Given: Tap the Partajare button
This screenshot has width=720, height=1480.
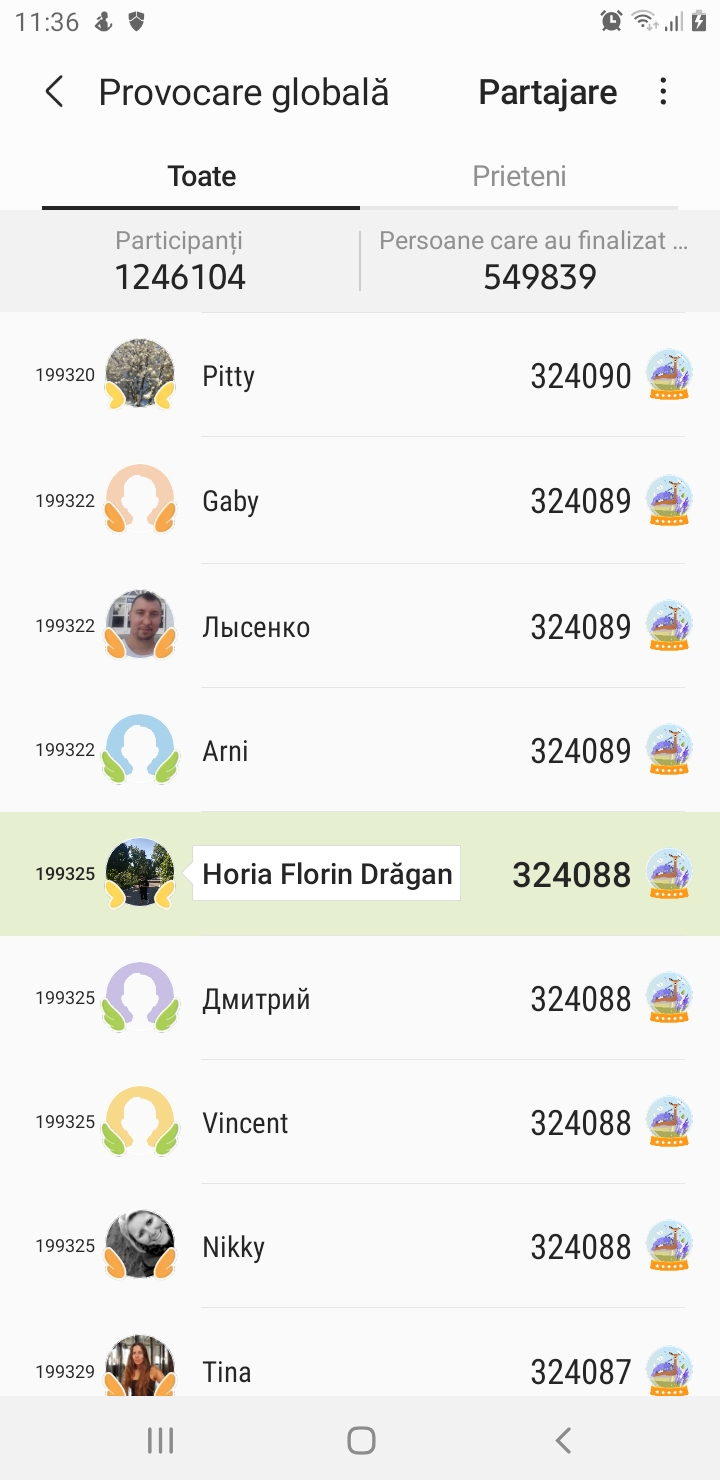Looking at the screenshot, I should (547, 92).
